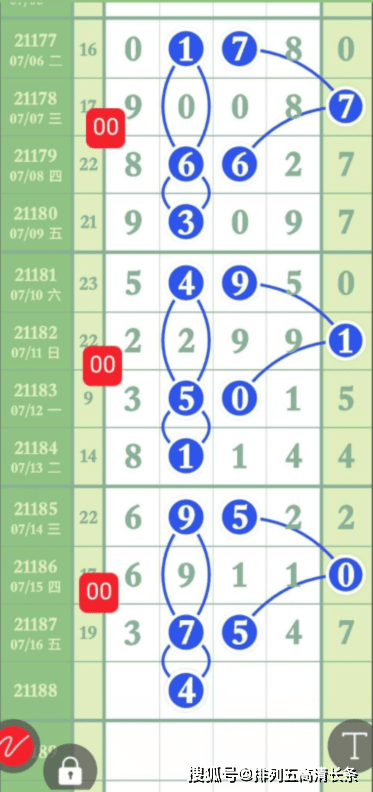Open the T text tool

(x=353, y=745)
